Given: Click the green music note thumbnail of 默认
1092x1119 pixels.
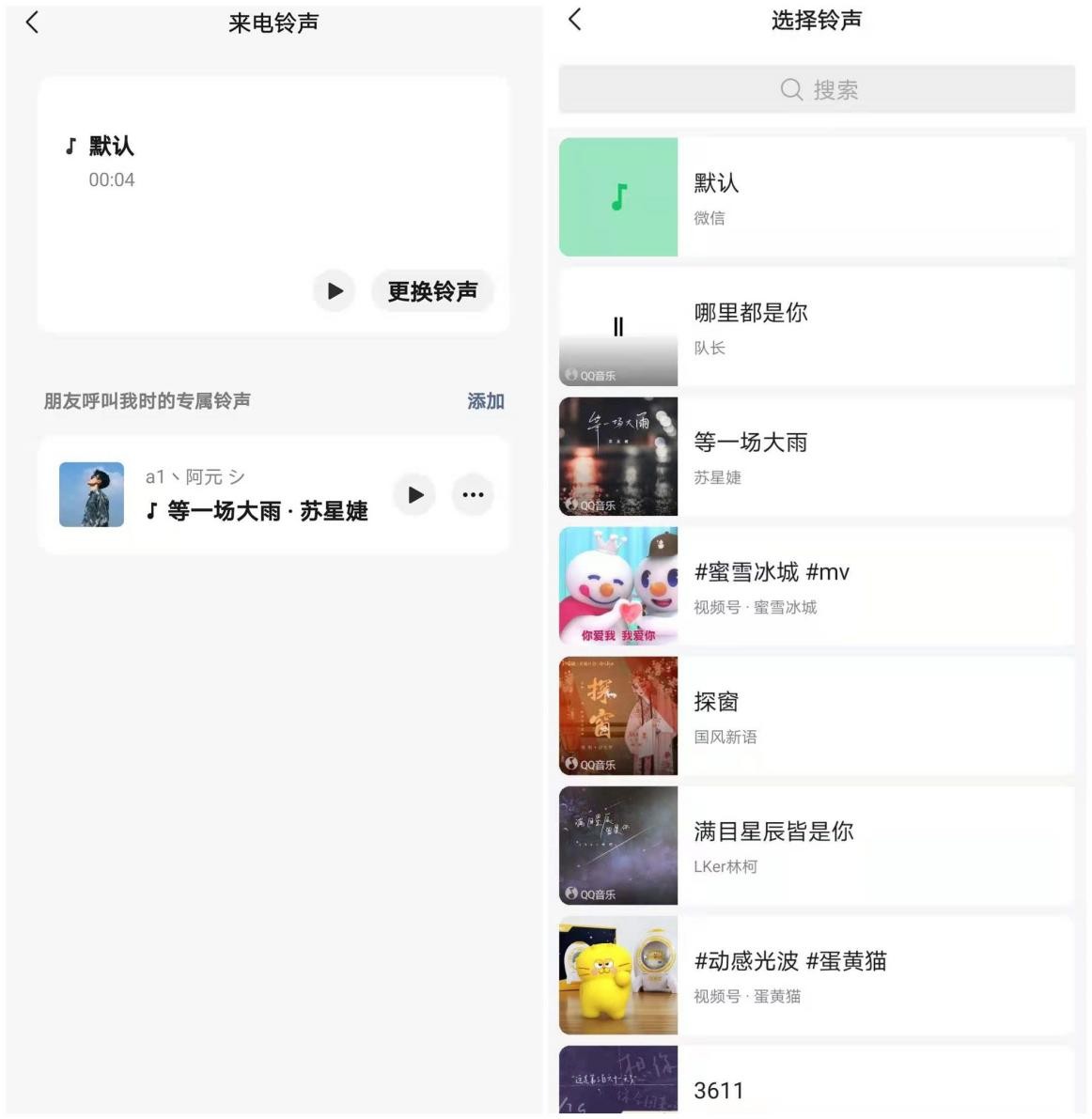Looking at the screenshot, I should coord(617,197).
